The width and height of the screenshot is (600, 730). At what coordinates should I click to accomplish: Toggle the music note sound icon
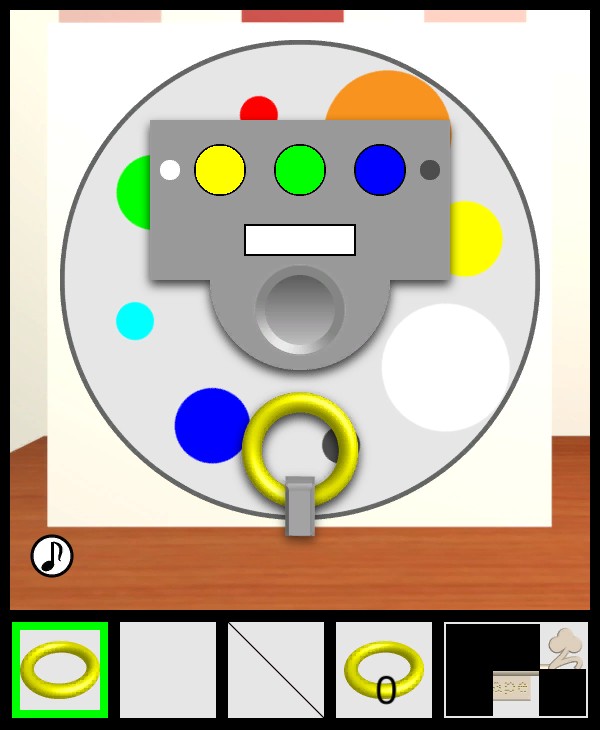(x=52, y=556)
